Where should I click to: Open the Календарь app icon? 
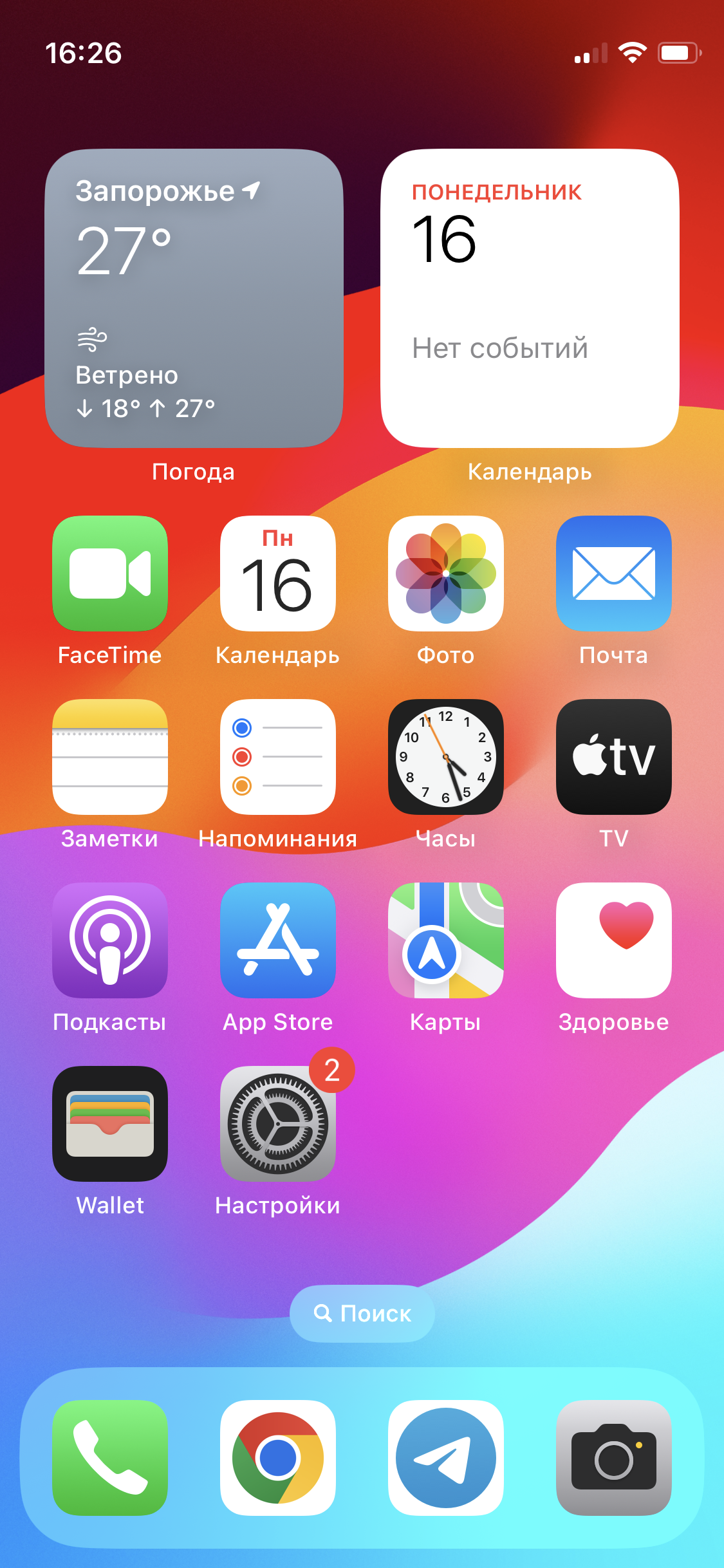278,573
